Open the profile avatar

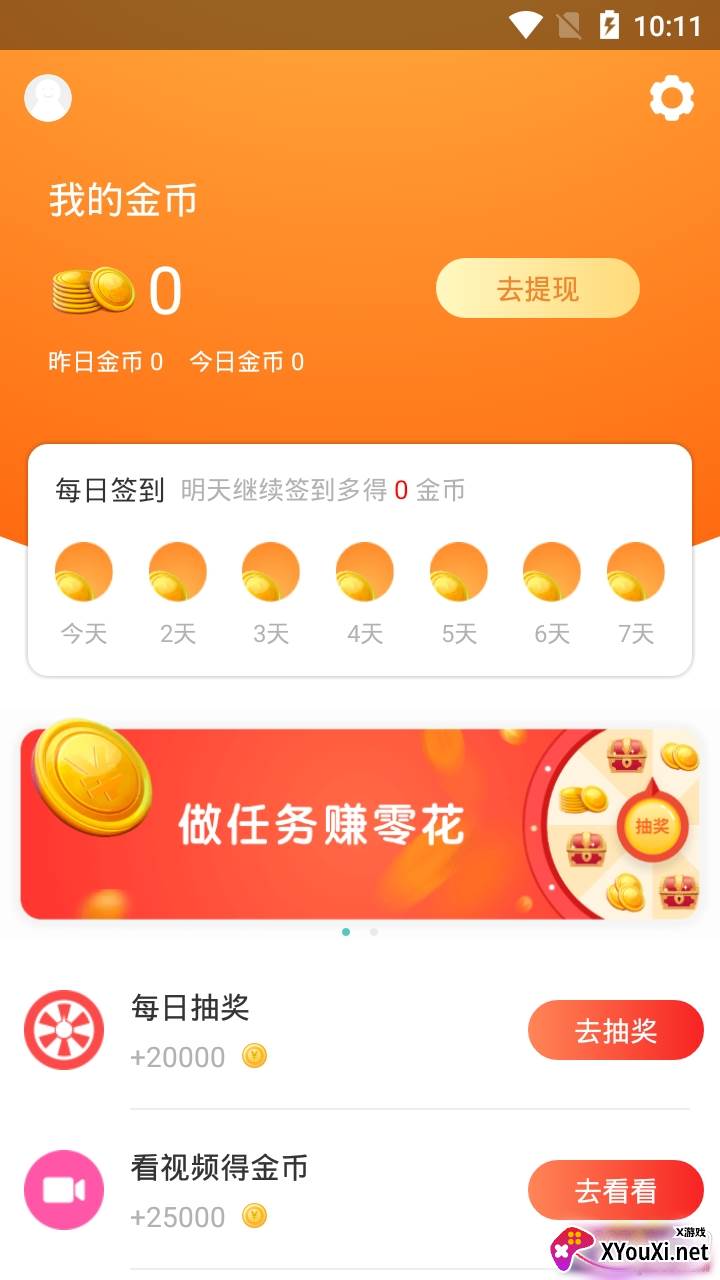(x=48, y=98)
